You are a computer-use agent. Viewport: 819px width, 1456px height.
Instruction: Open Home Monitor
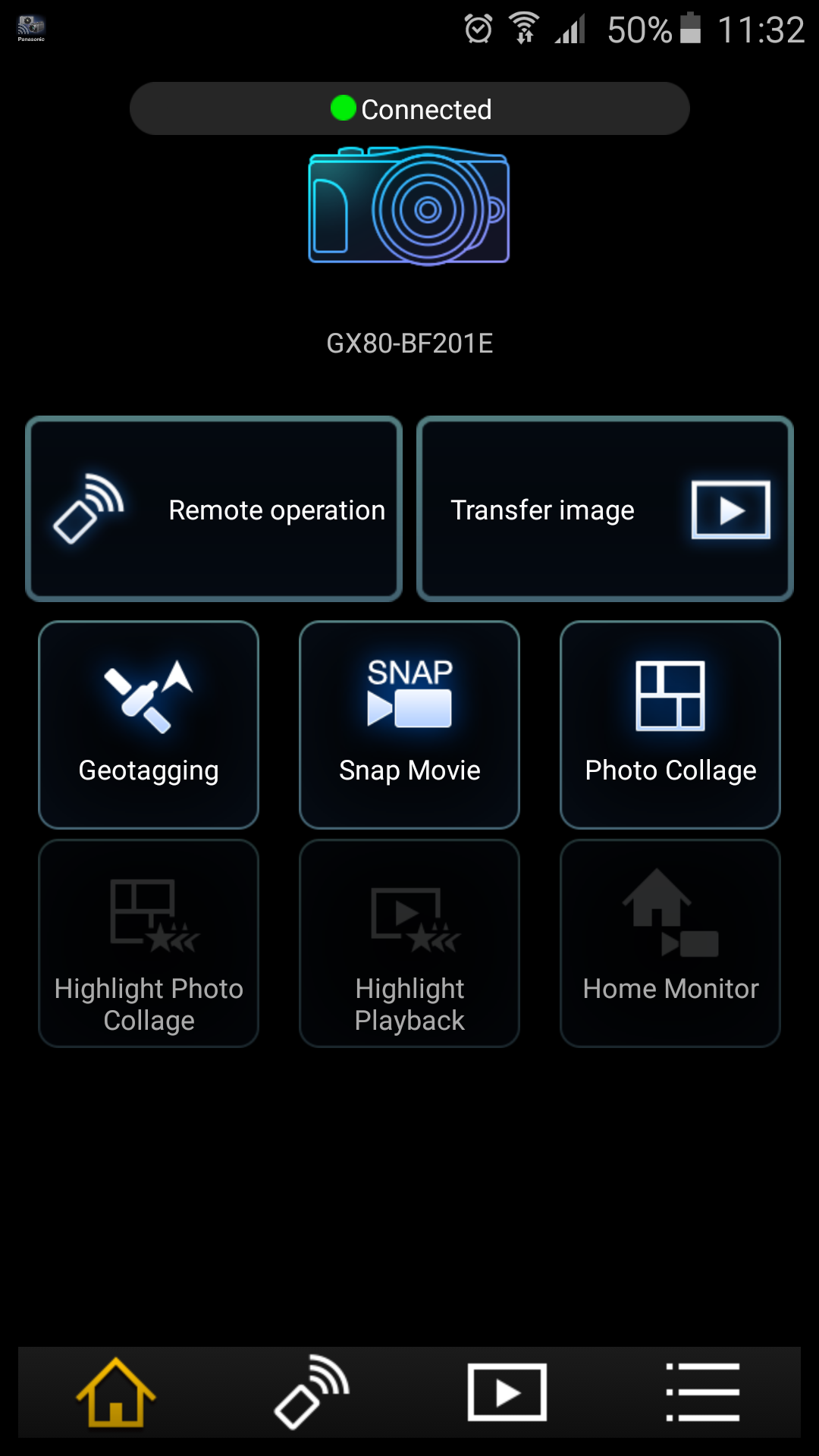(x=670, y=943)
